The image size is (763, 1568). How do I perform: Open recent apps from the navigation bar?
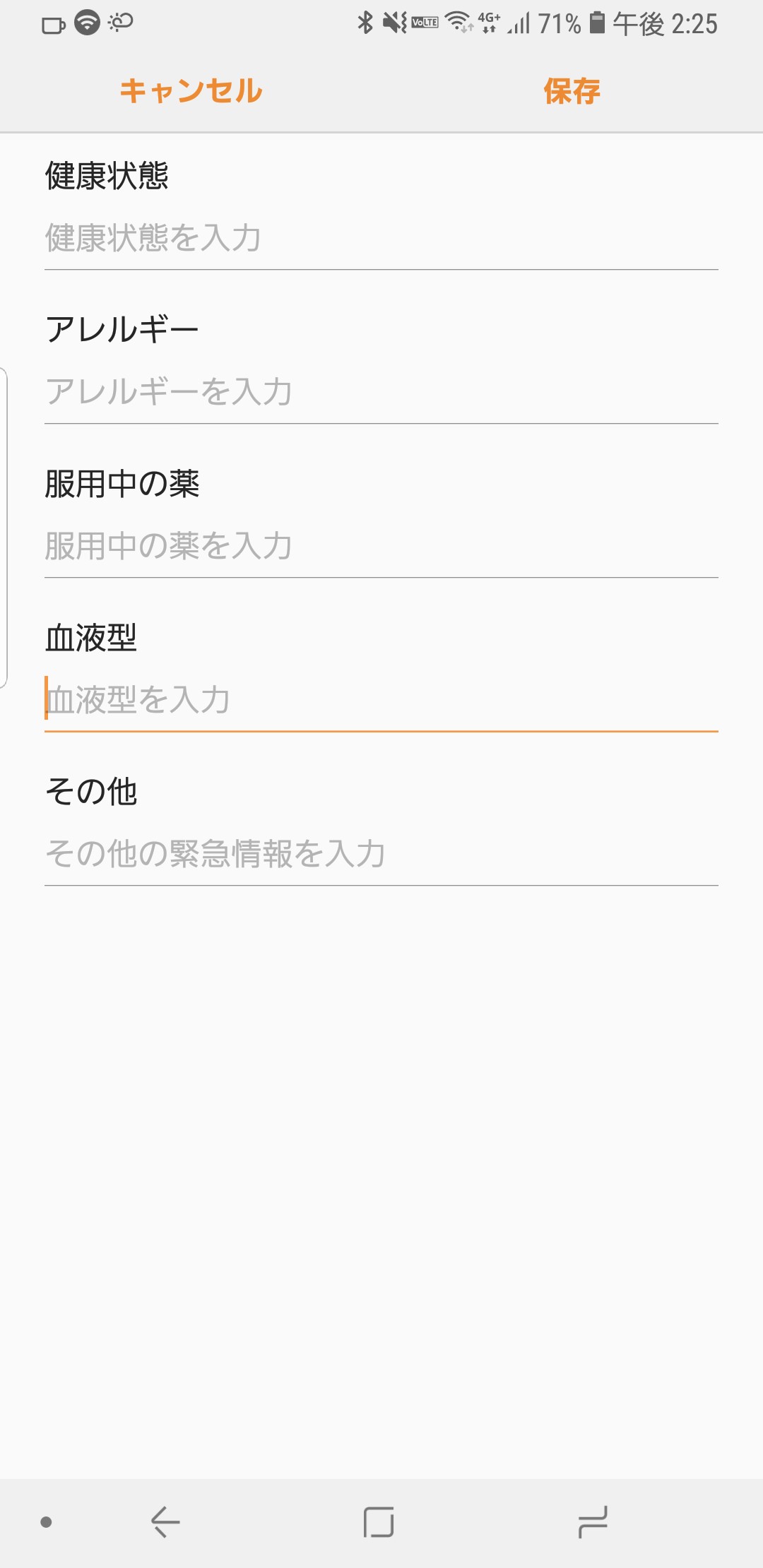[x=592, y=1522]
